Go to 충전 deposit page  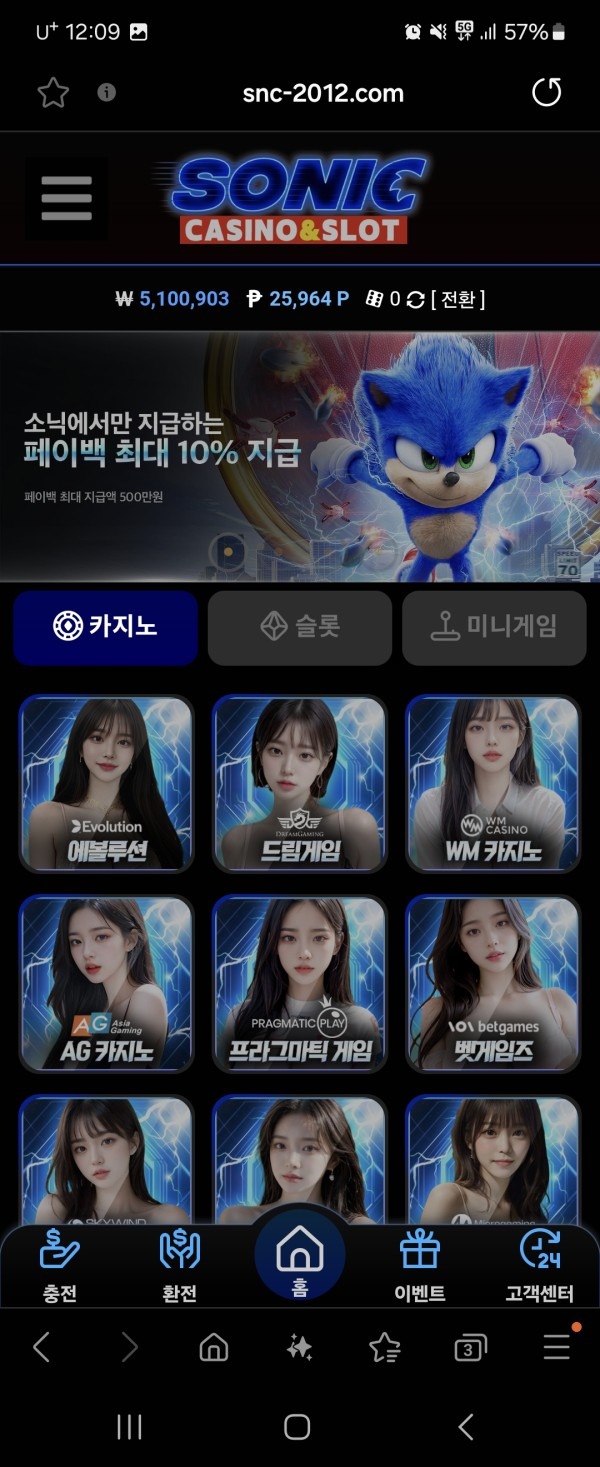click(x=60, y=1266)
